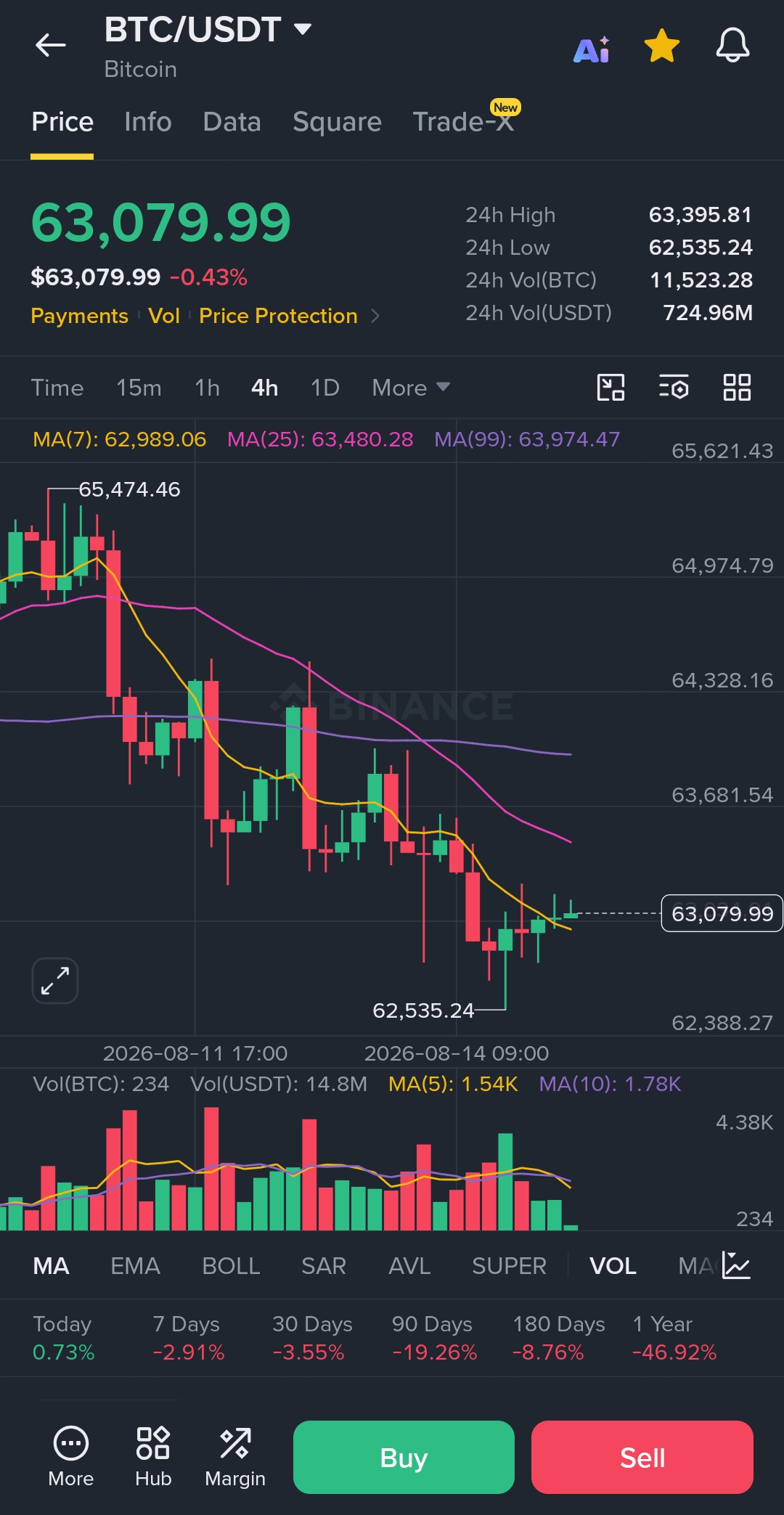Viewport: 784px width, 1515px height.
Task: Switch to the Info tab
Action: click(148, 122)
